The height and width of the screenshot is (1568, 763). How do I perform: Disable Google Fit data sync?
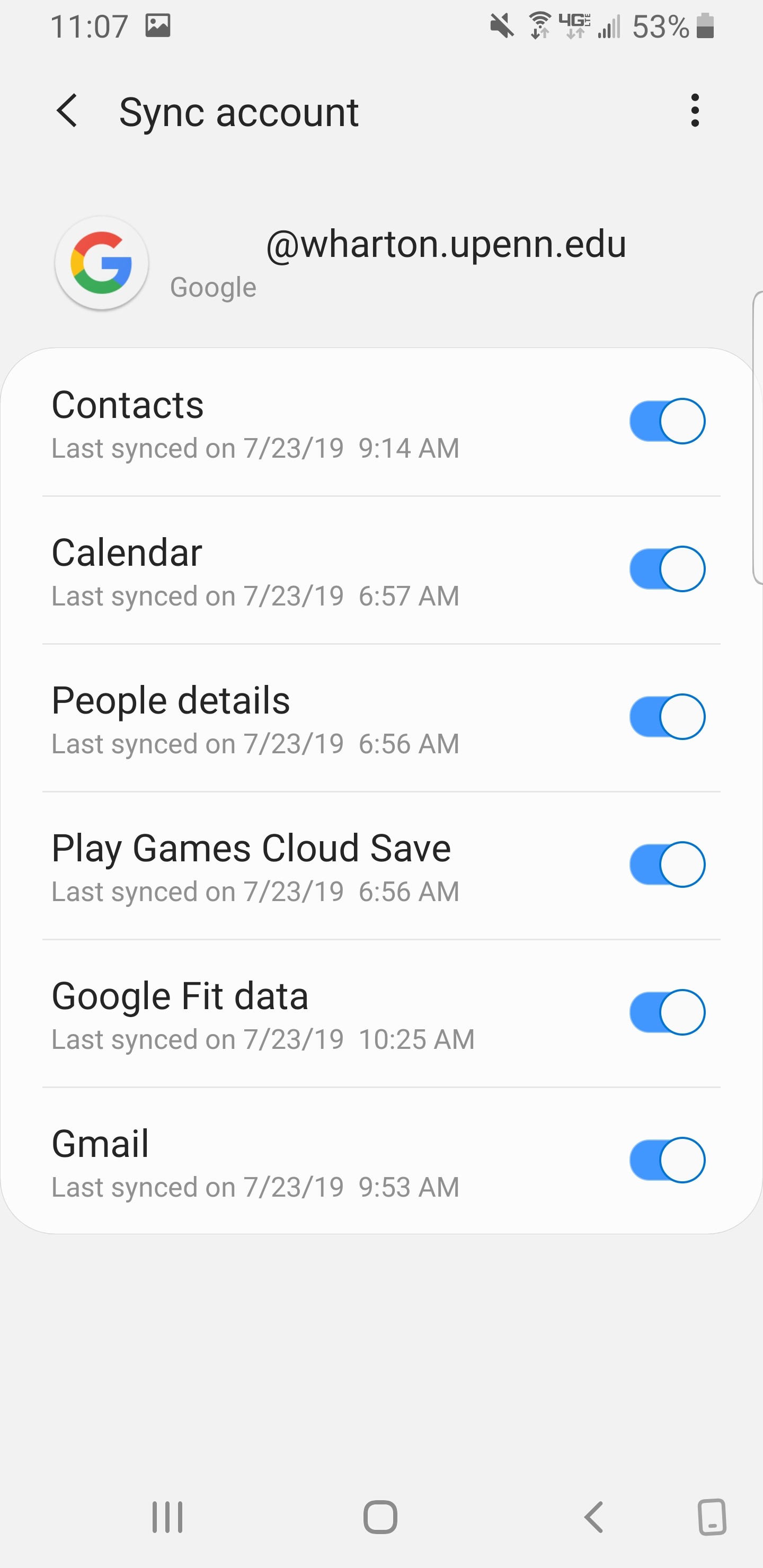[x=667, y=1012]
